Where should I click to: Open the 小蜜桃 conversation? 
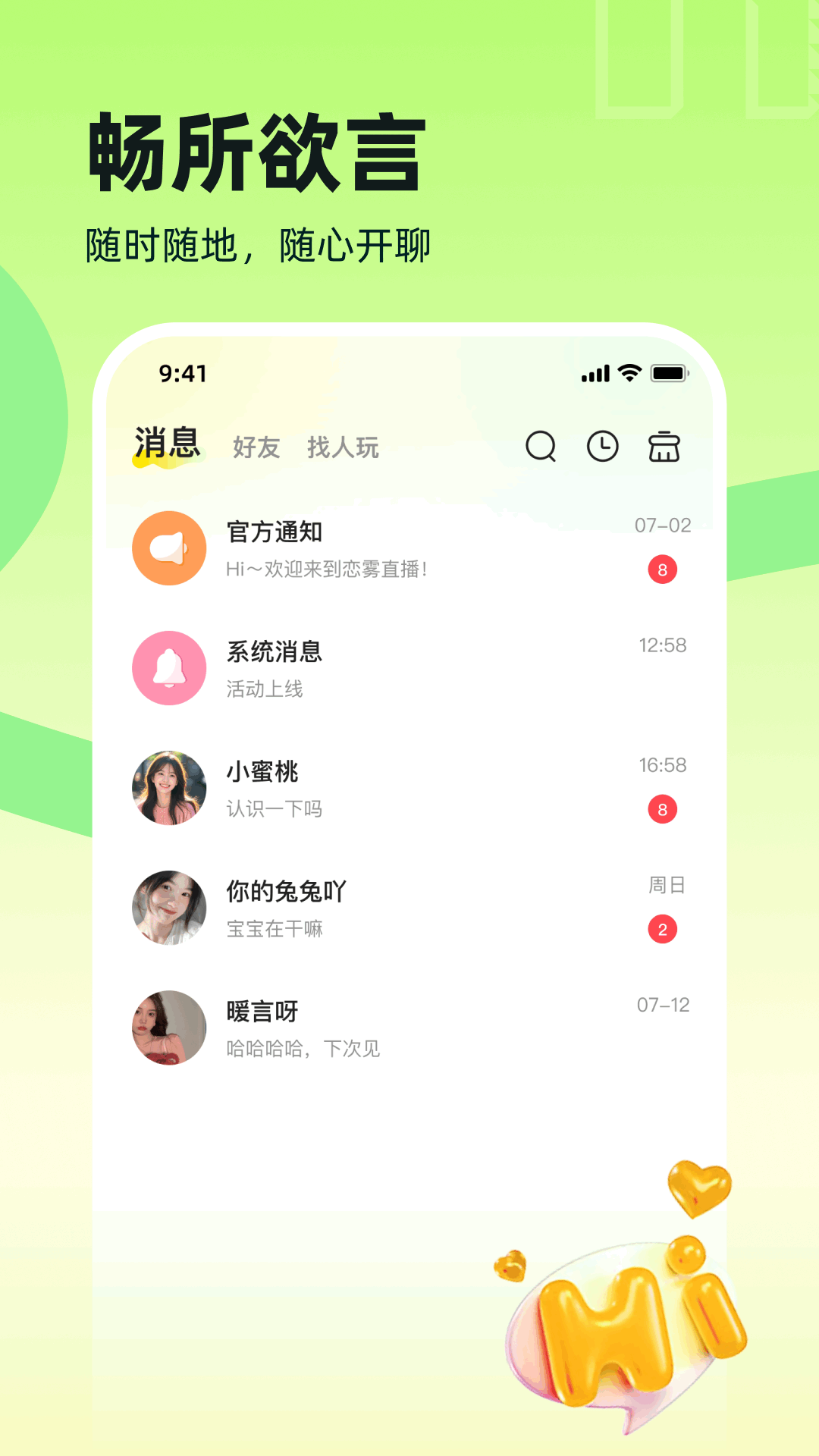click(379, 787)
